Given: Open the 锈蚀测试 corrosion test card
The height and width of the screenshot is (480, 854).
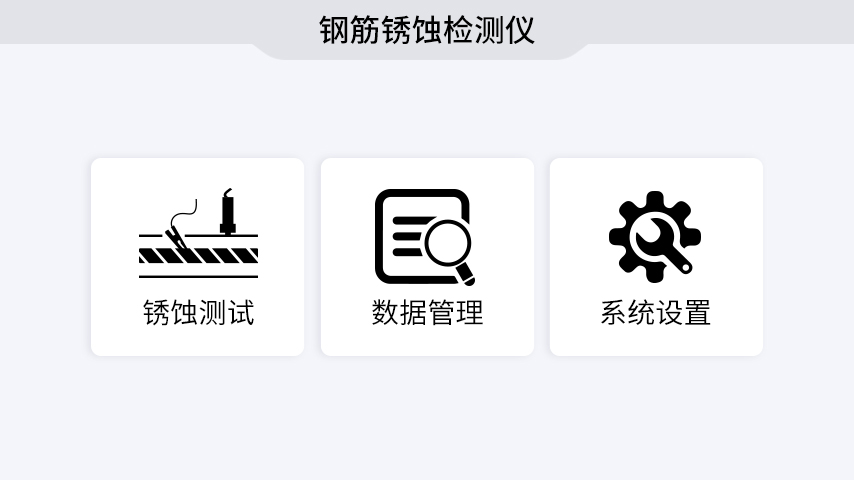Looking at the screenshot, I should pyautogui.click(x=197, y=256).
